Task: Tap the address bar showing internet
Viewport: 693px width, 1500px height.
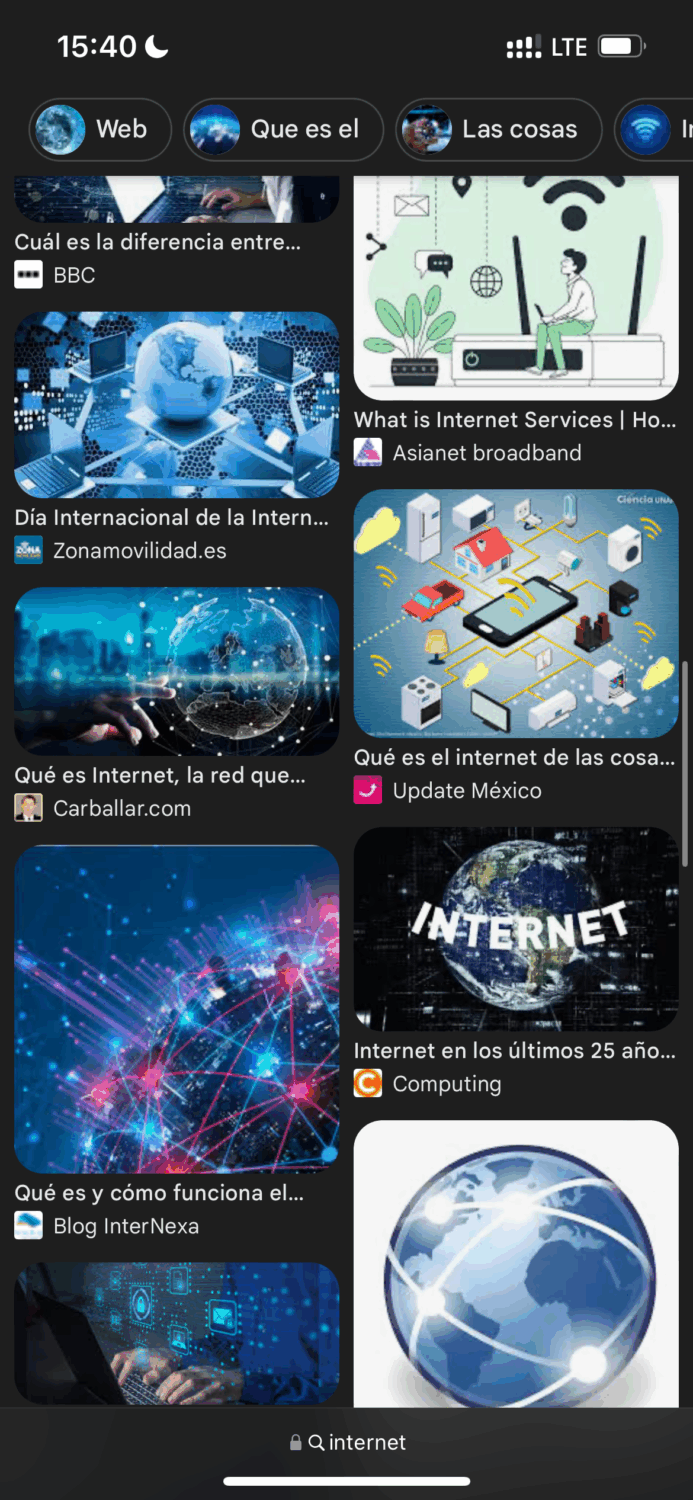Action: pyautogui.click(x=347, y=1443)
